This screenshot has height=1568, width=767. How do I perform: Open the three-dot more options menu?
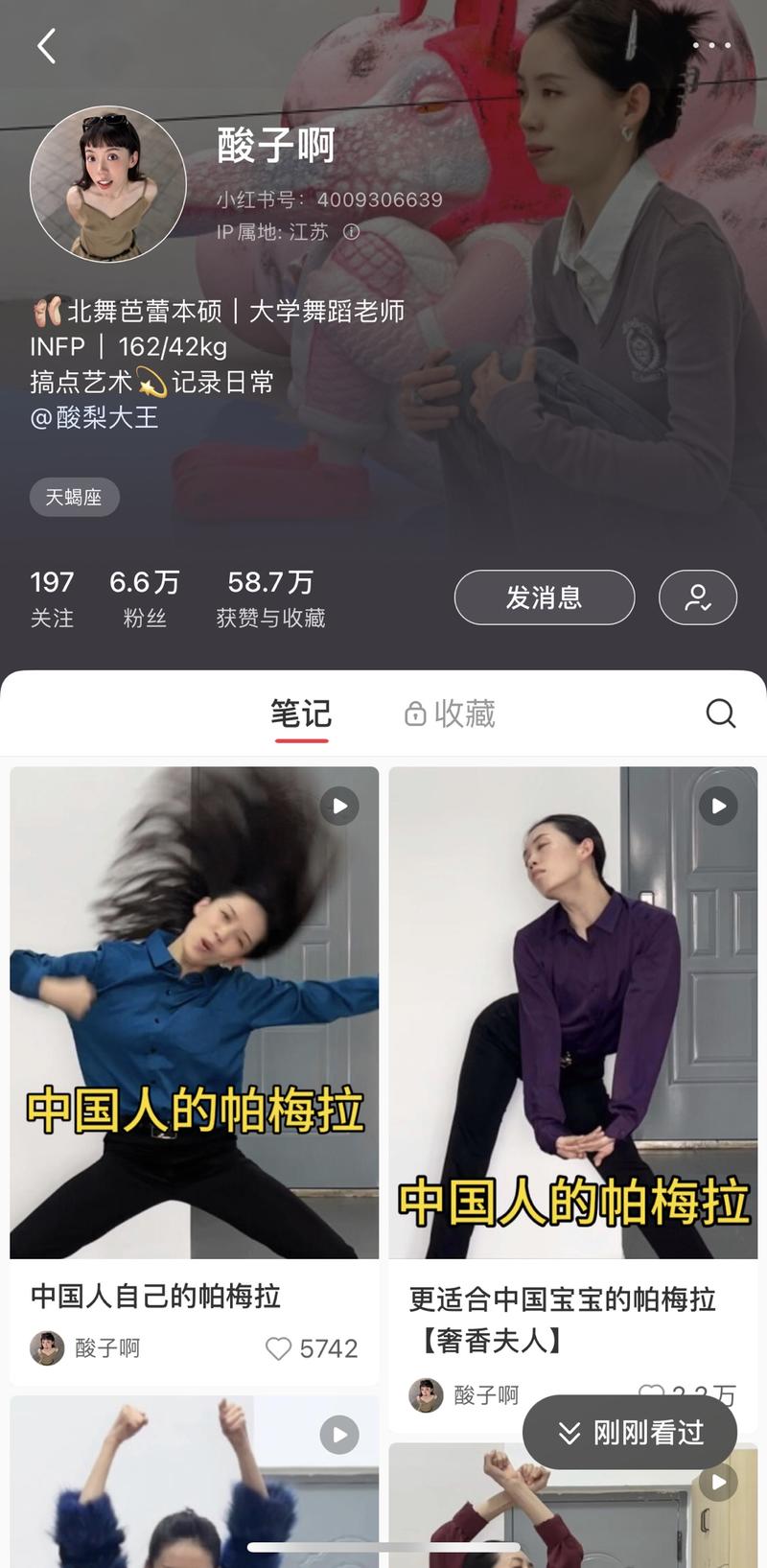(x=710, y=45)
